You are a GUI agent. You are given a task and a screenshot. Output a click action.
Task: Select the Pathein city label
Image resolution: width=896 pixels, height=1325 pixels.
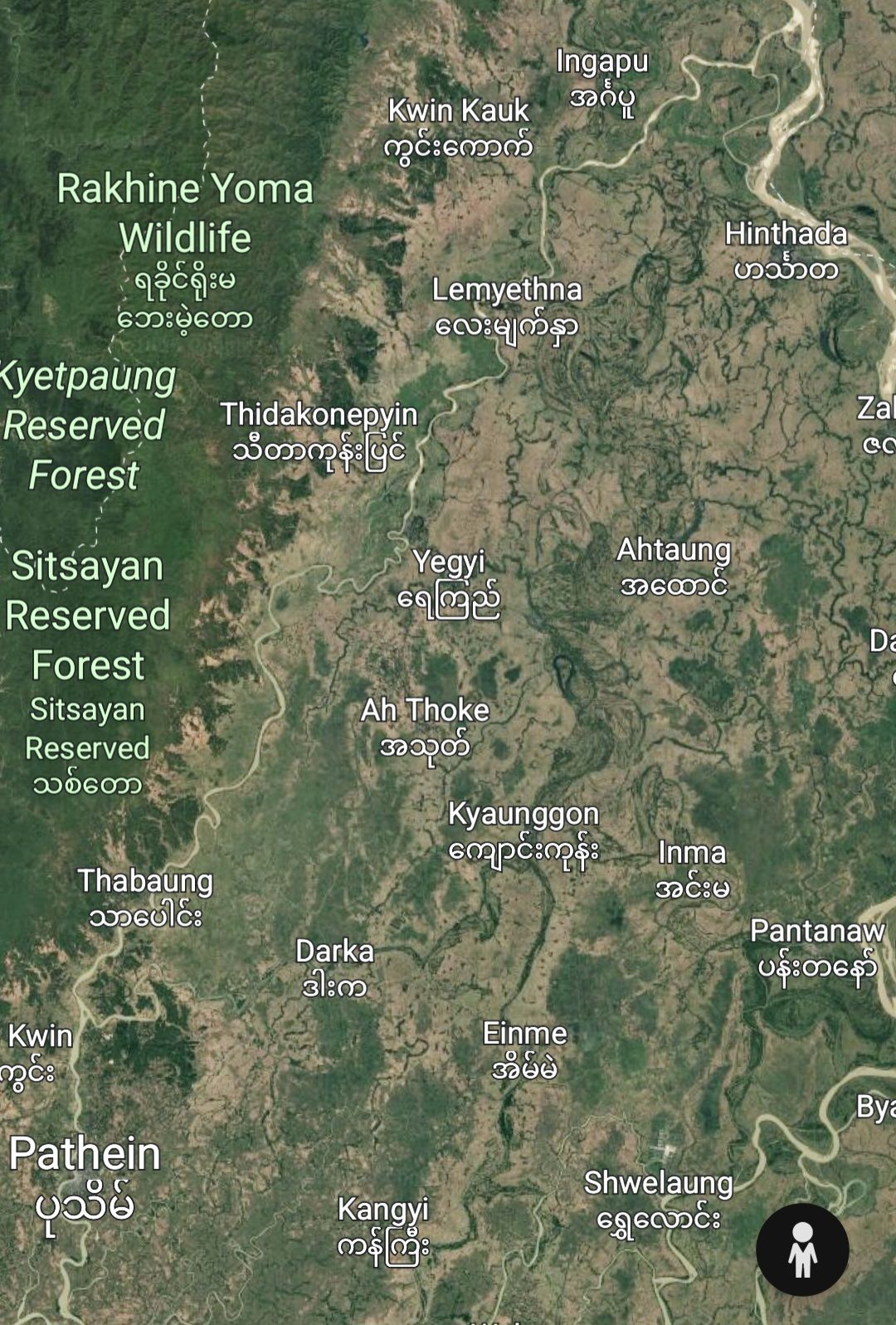(x=85, y=1155)
